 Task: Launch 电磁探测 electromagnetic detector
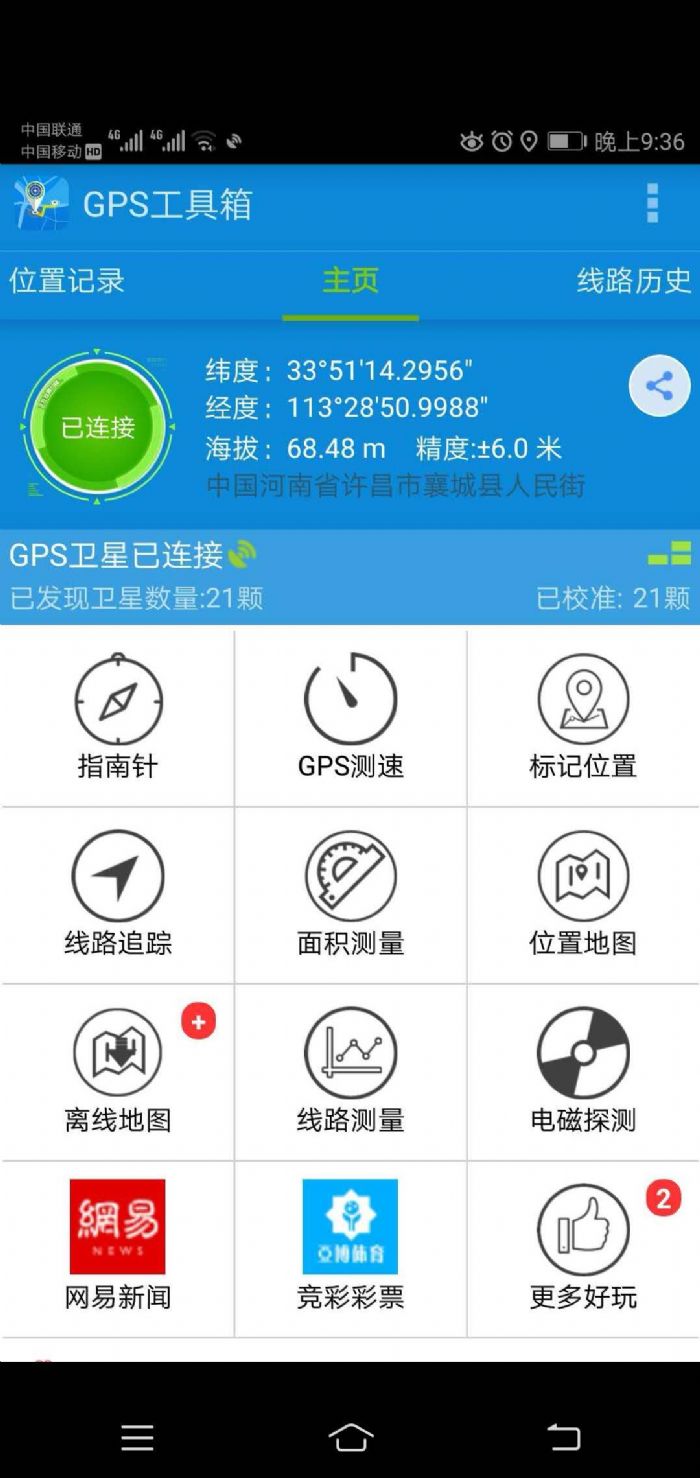(x=582, y=1071)
